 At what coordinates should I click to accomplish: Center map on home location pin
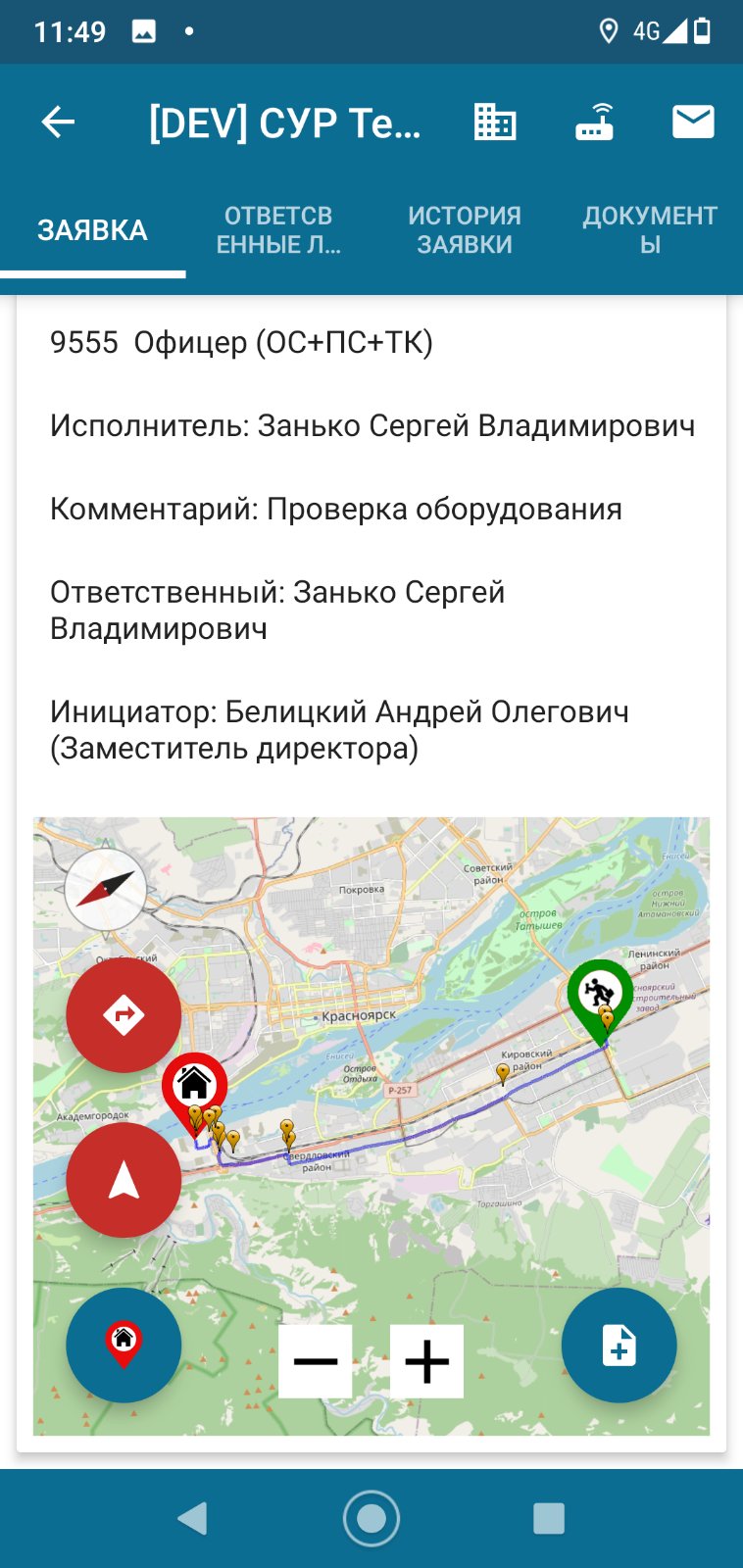(124, 1345)
